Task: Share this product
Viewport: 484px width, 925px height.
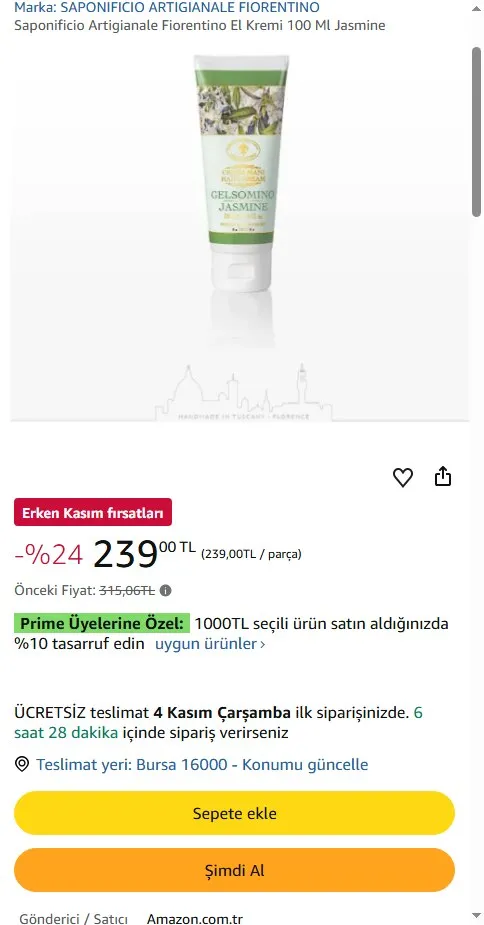Action: click(443, 476)
